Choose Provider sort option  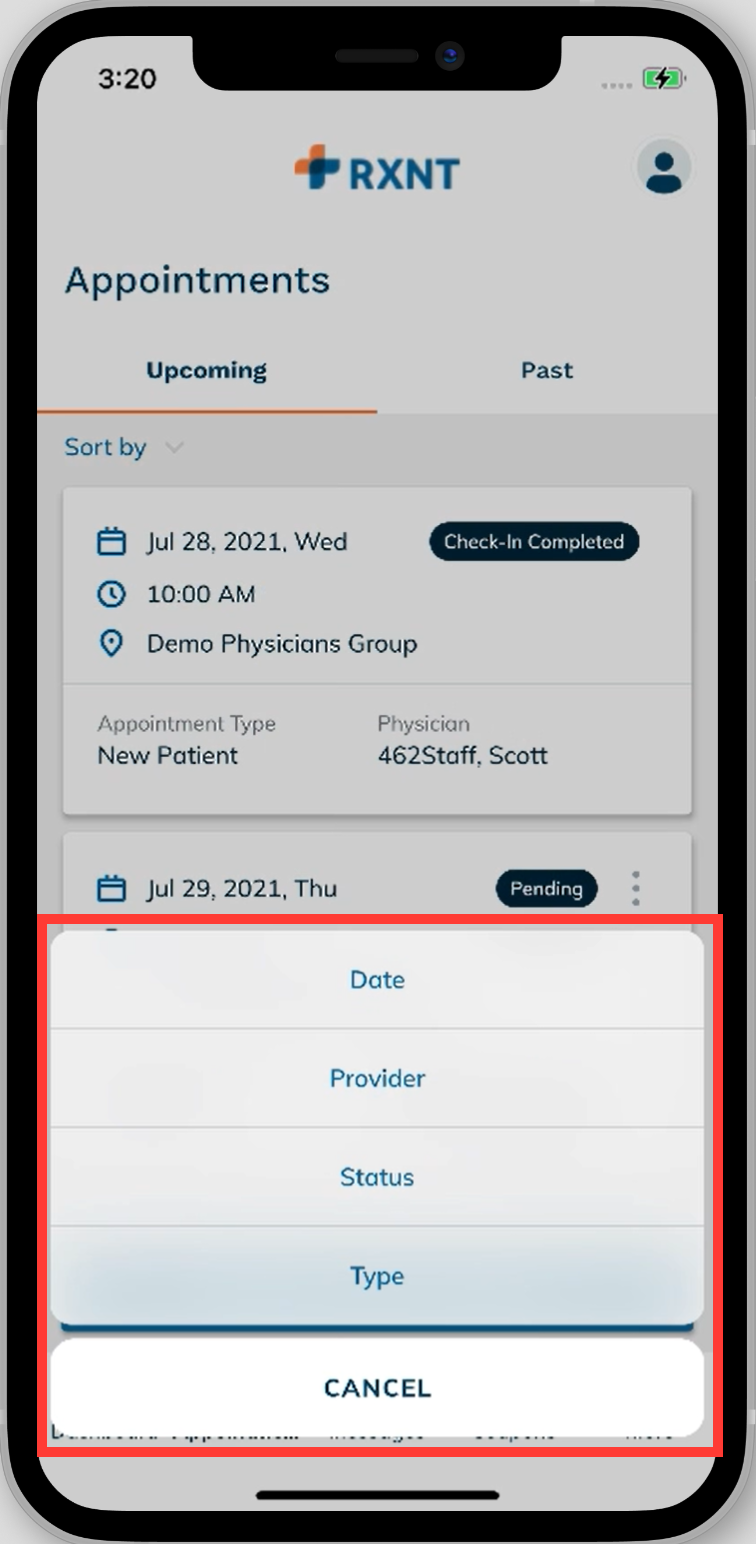(377, 1078)
